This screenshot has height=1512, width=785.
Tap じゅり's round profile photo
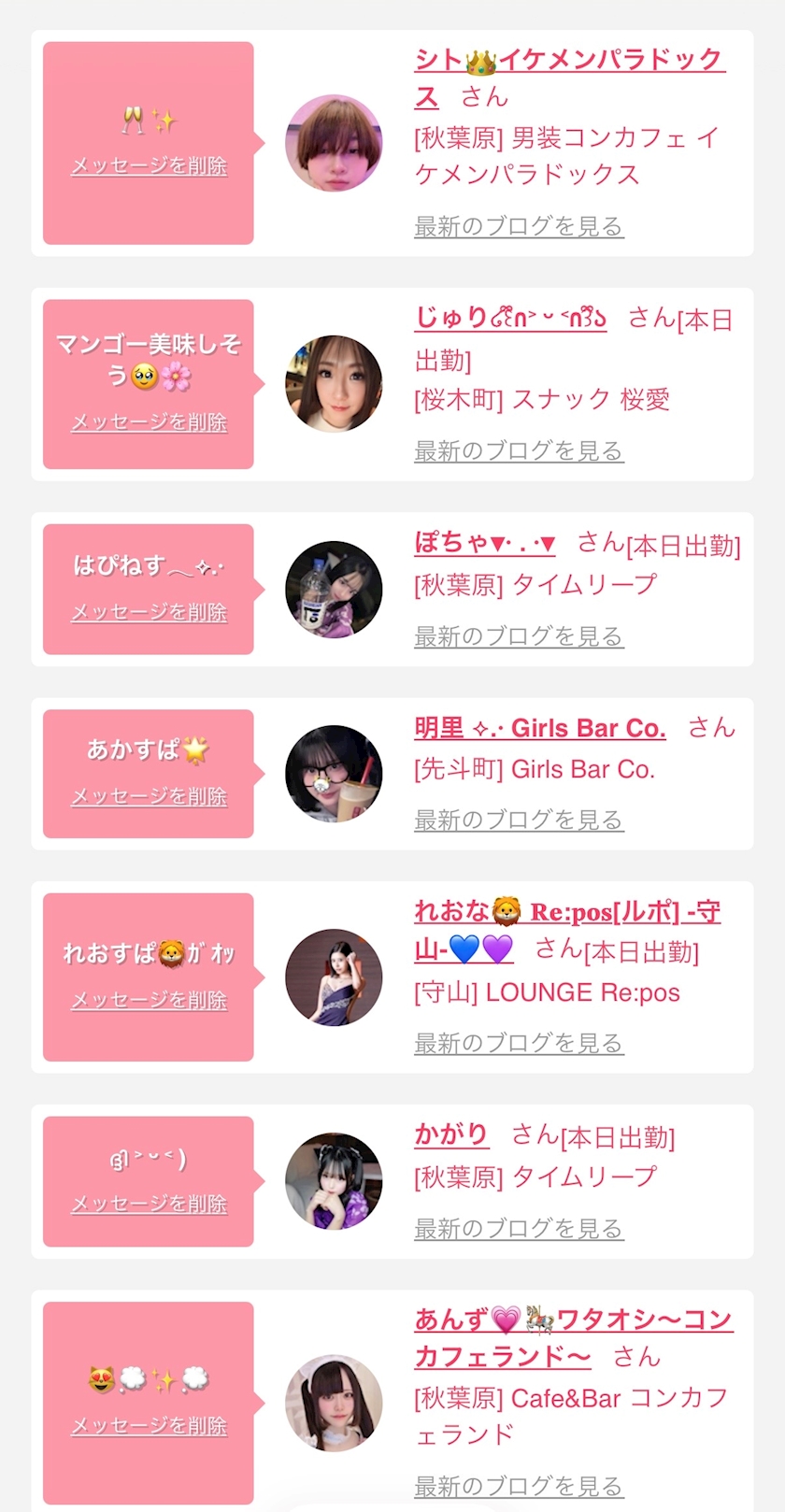334,384
